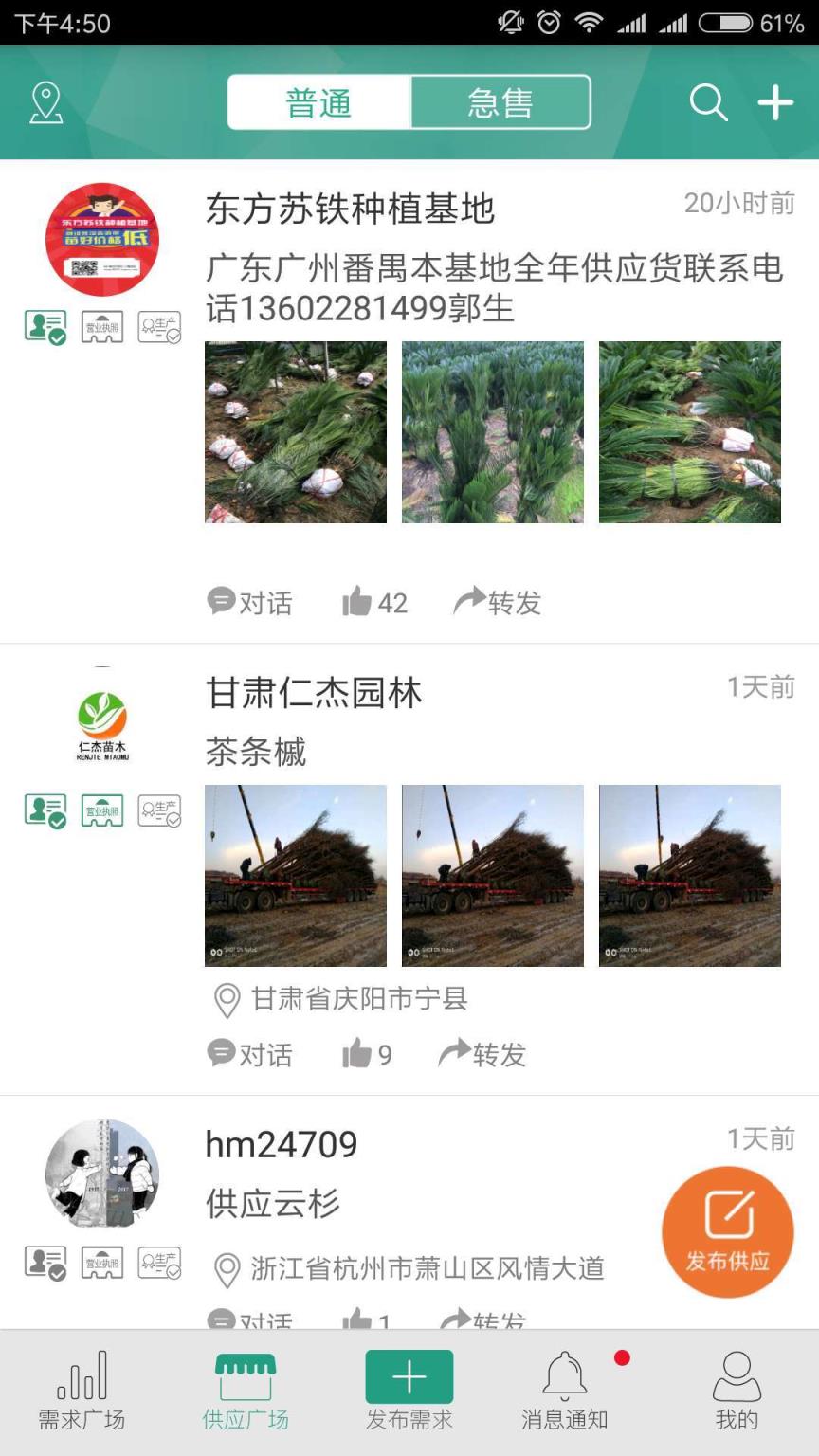Screen dimensions: 819x1456
Task: Tap the plus icon at top right
Action: [x=774, y=101]
